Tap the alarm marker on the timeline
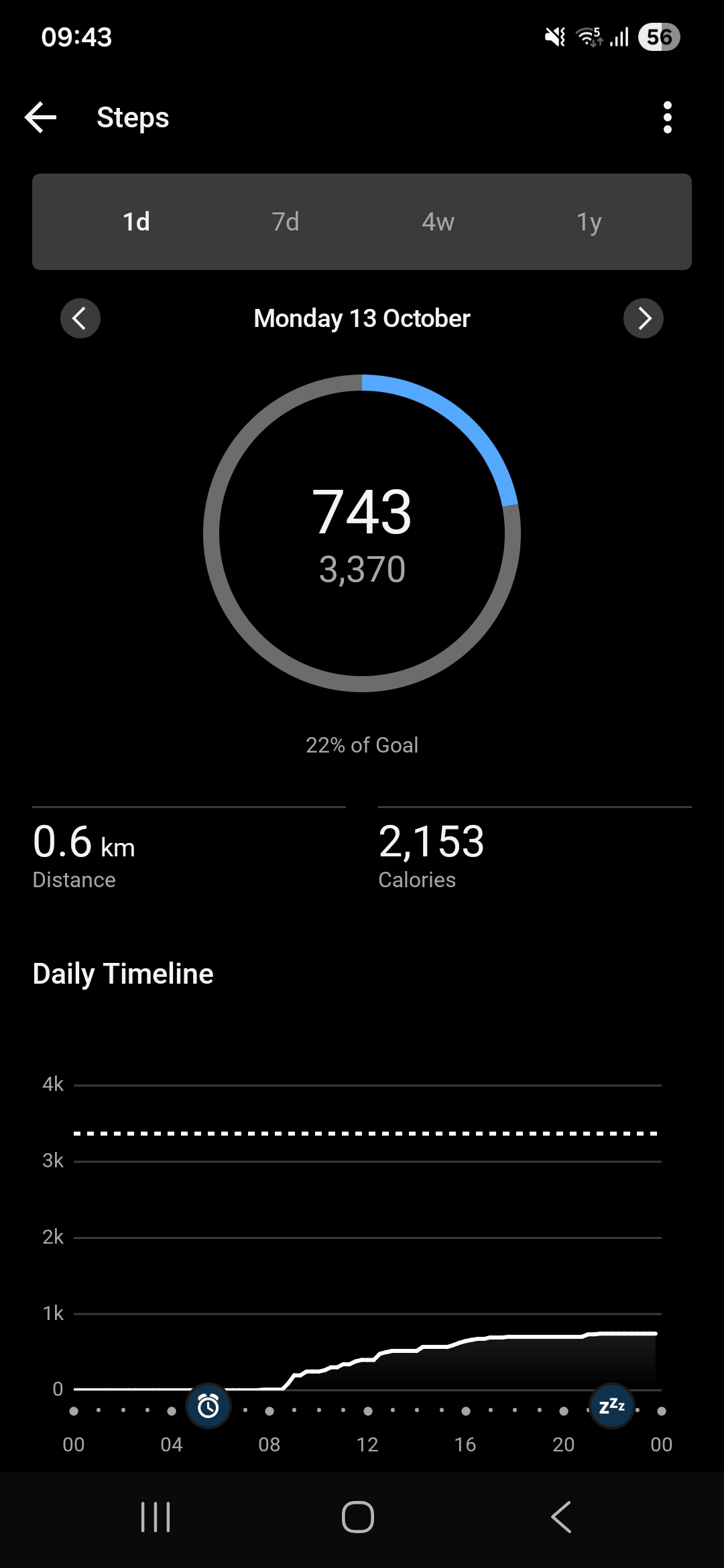This screenshot has height=1568, width=724. coord(208,1406)
